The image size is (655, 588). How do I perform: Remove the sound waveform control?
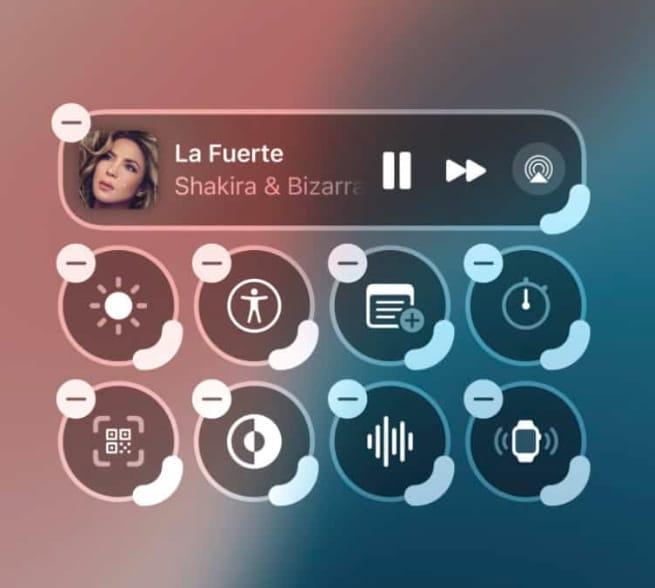coord(347,400)
